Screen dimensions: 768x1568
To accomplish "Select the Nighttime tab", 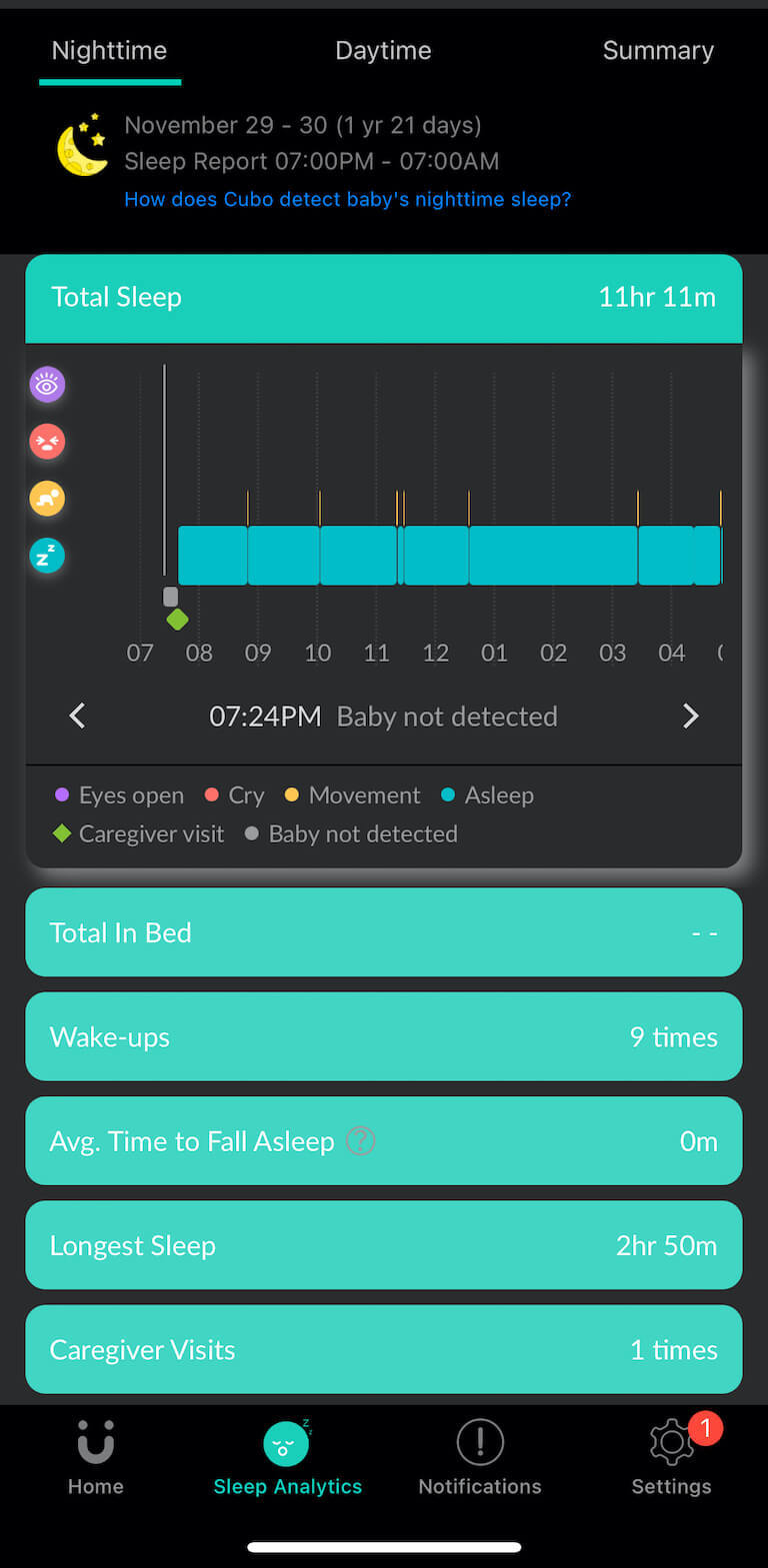I will tap(109, 51).
